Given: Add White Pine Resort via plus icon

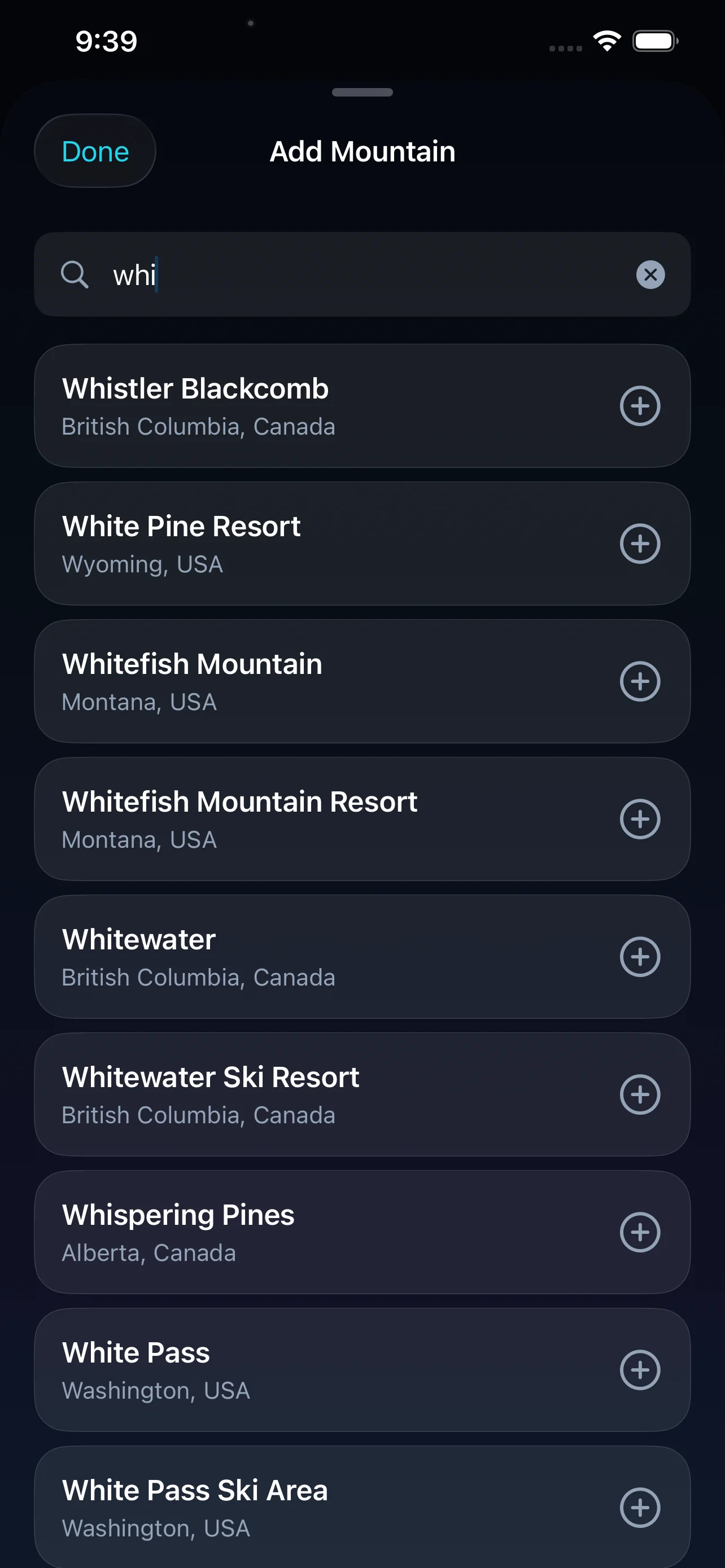Looking at the screenshot, I should click(640, 544).
